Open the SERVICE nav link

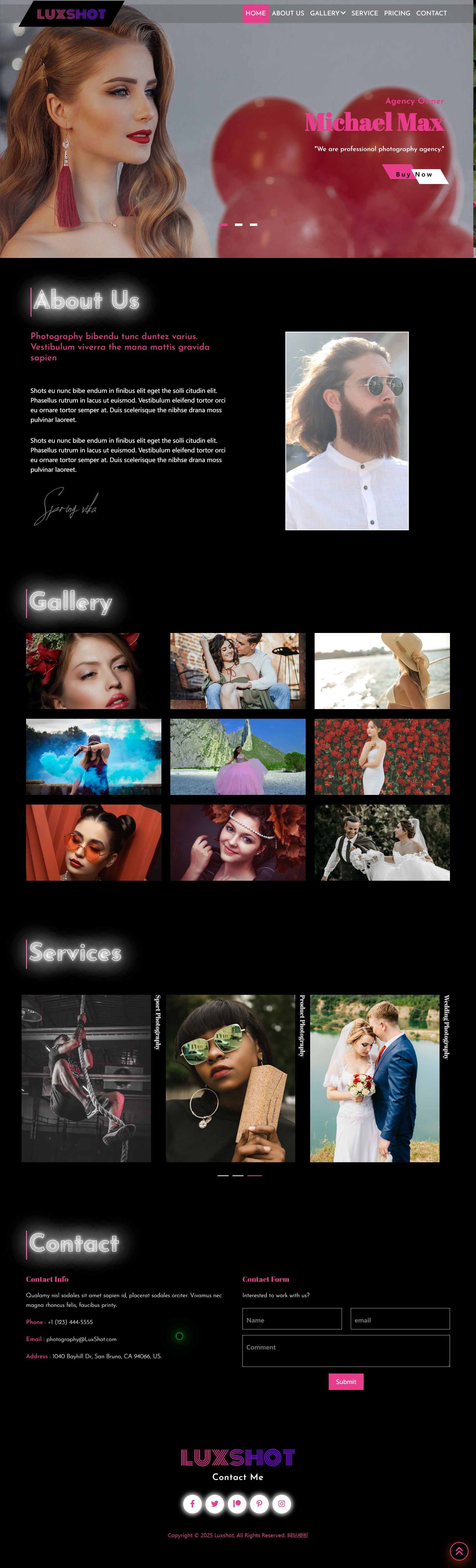365,13
